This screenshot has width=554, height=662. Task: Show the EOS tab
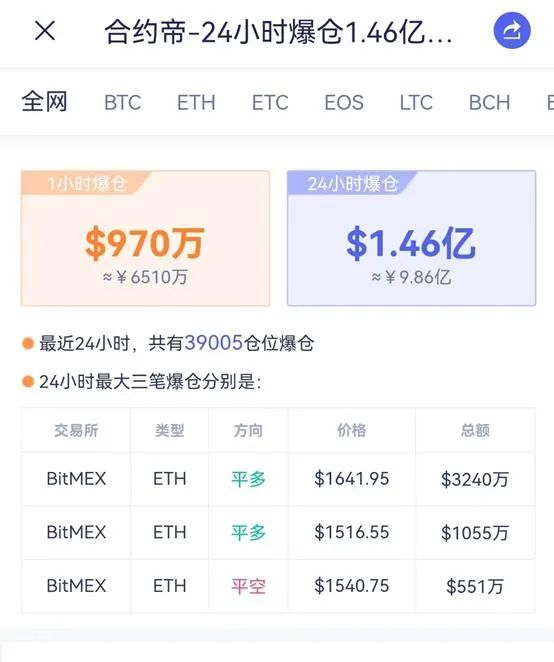pyautogui.click(x=344, y=103)
